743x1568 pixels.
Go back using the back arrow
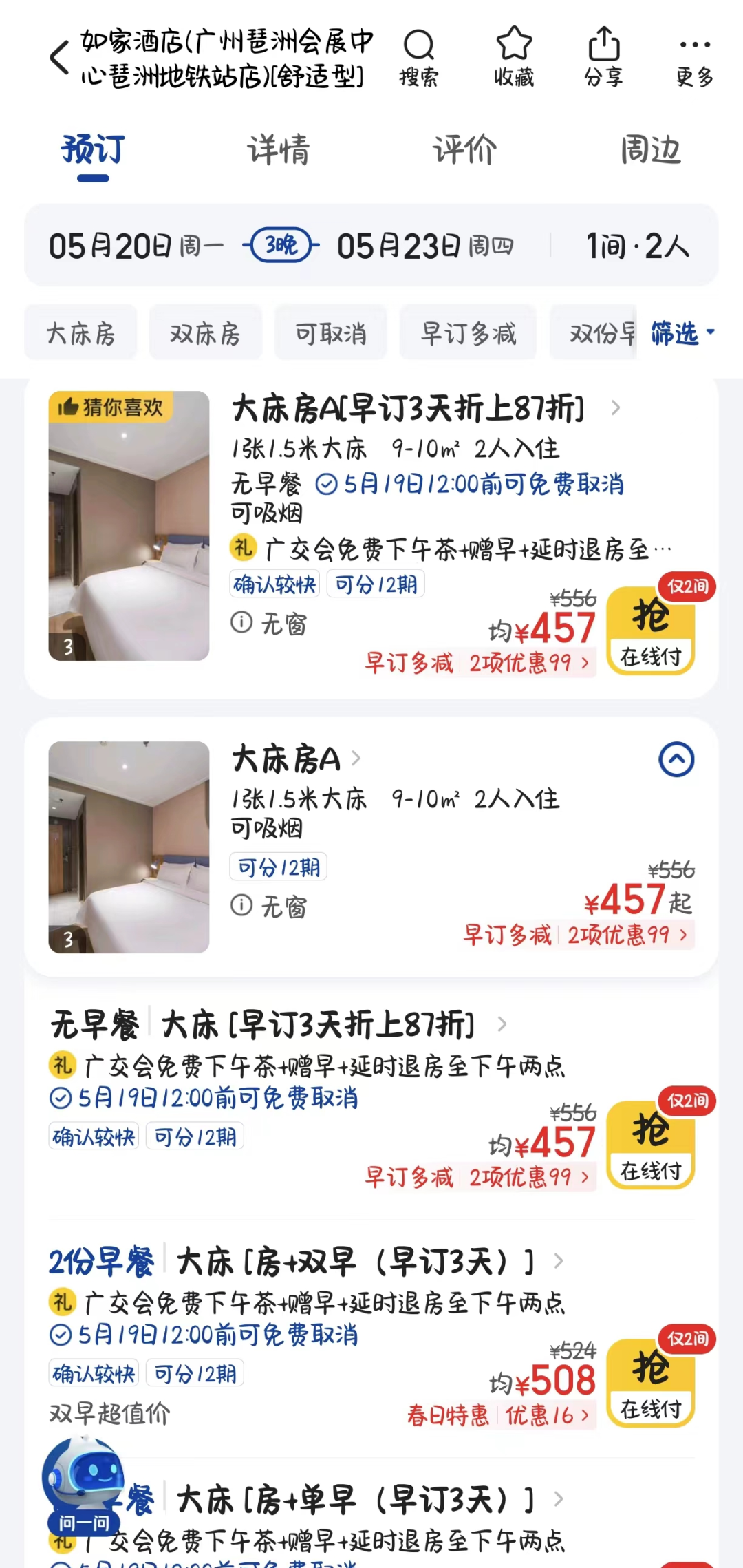pos(60,58)
